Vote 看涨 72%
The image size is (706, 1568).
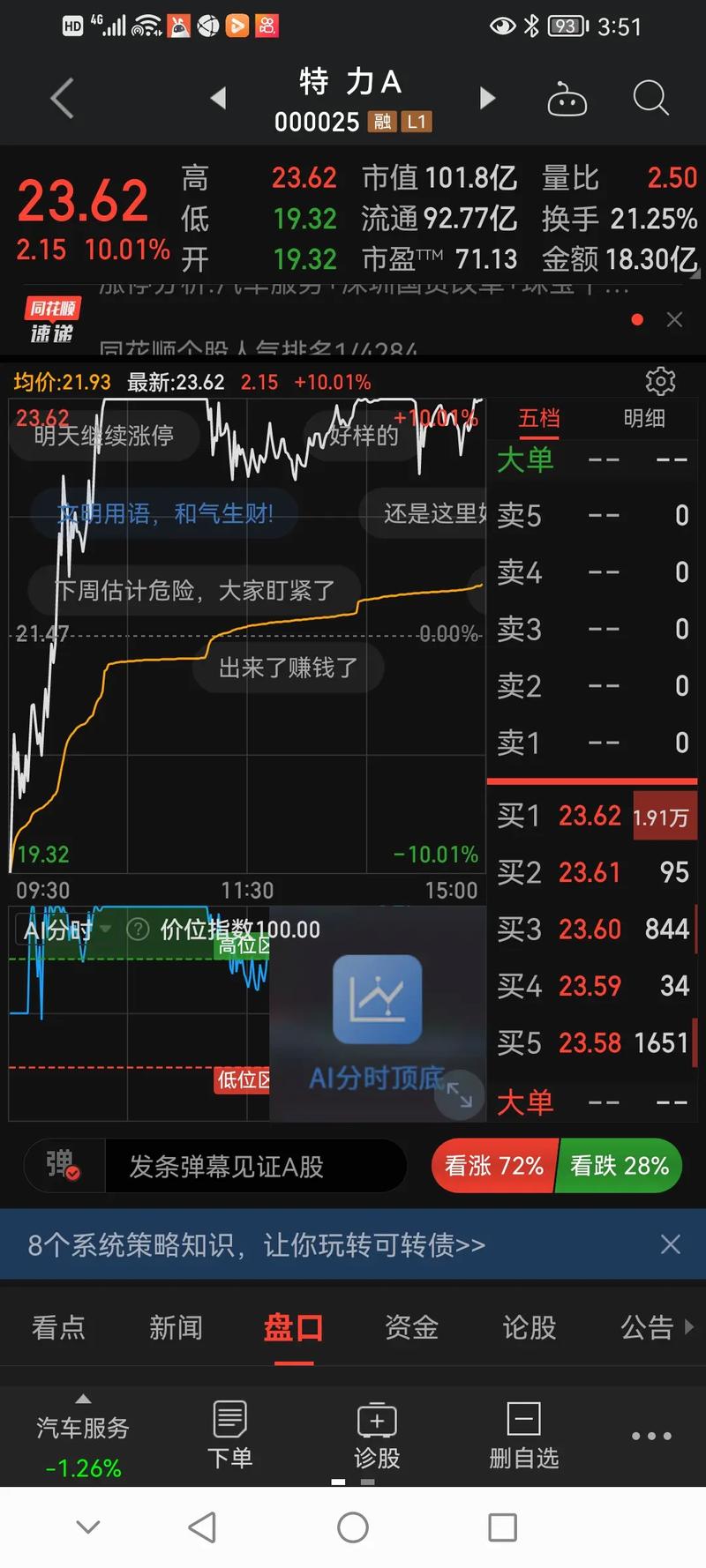[493, 1166]
